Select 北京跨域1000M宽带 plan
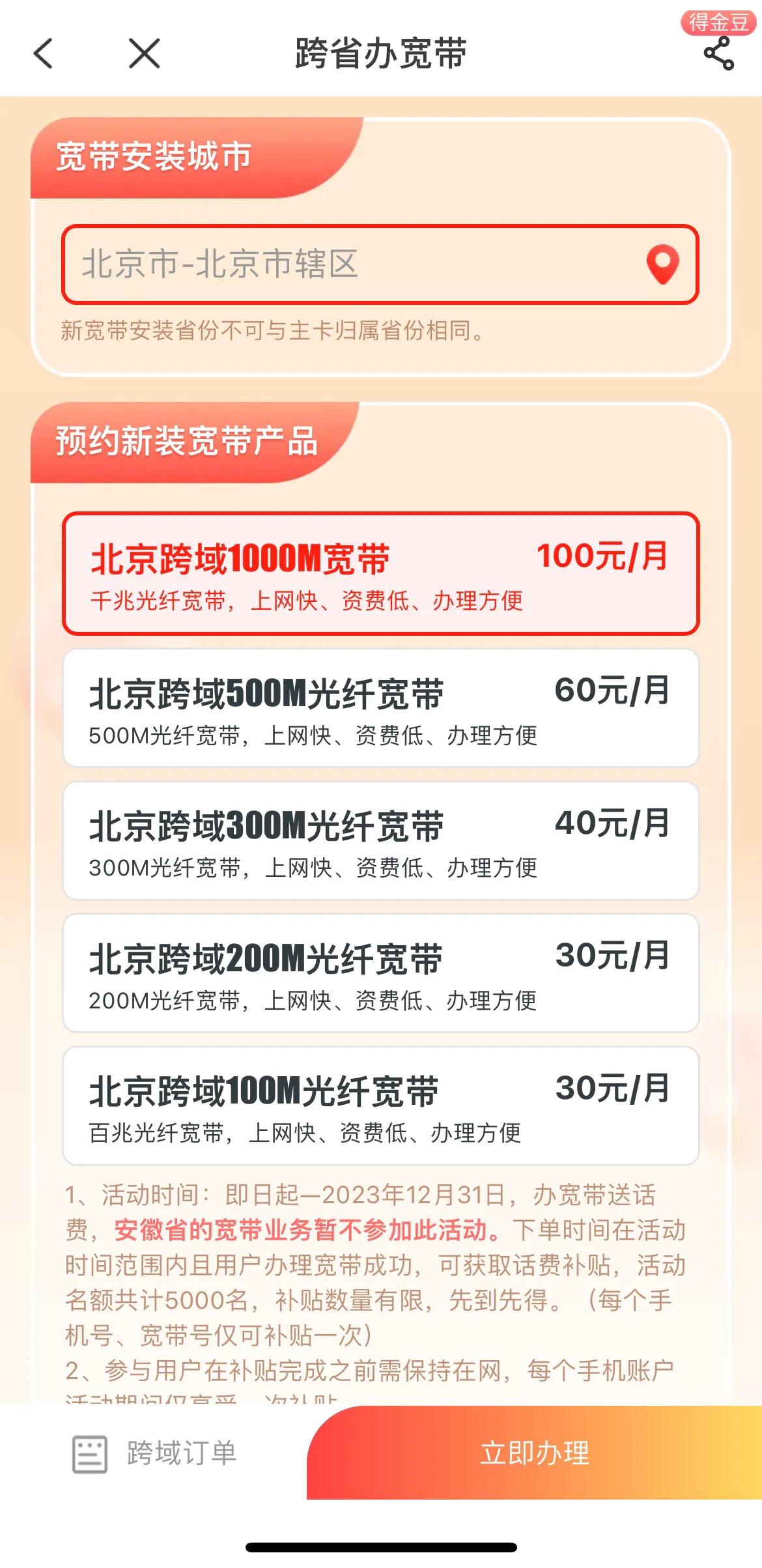The width and height of the screenshot is (762, 1568). 380,574
